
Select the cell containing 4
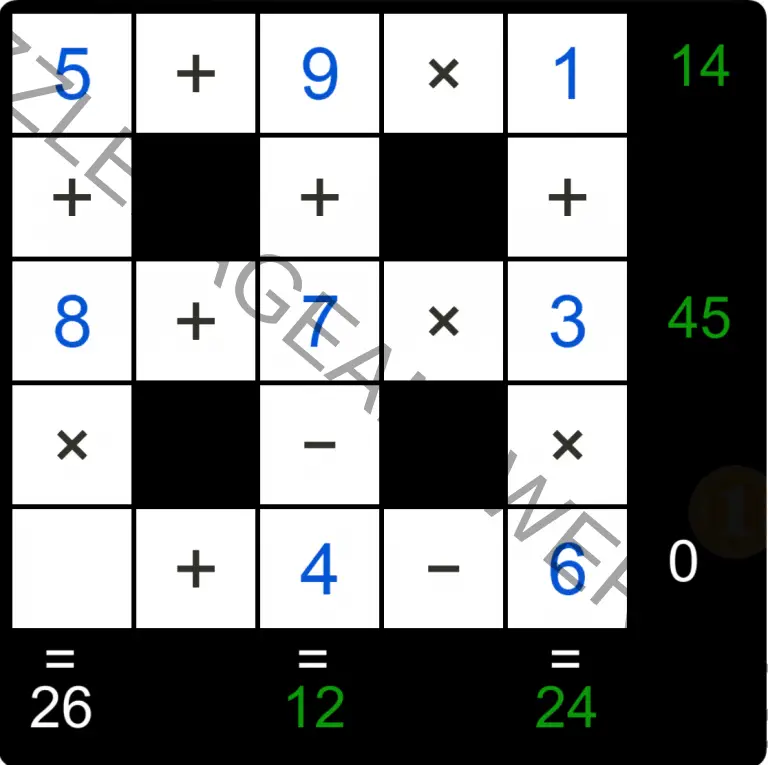click(x=319, y=568)
